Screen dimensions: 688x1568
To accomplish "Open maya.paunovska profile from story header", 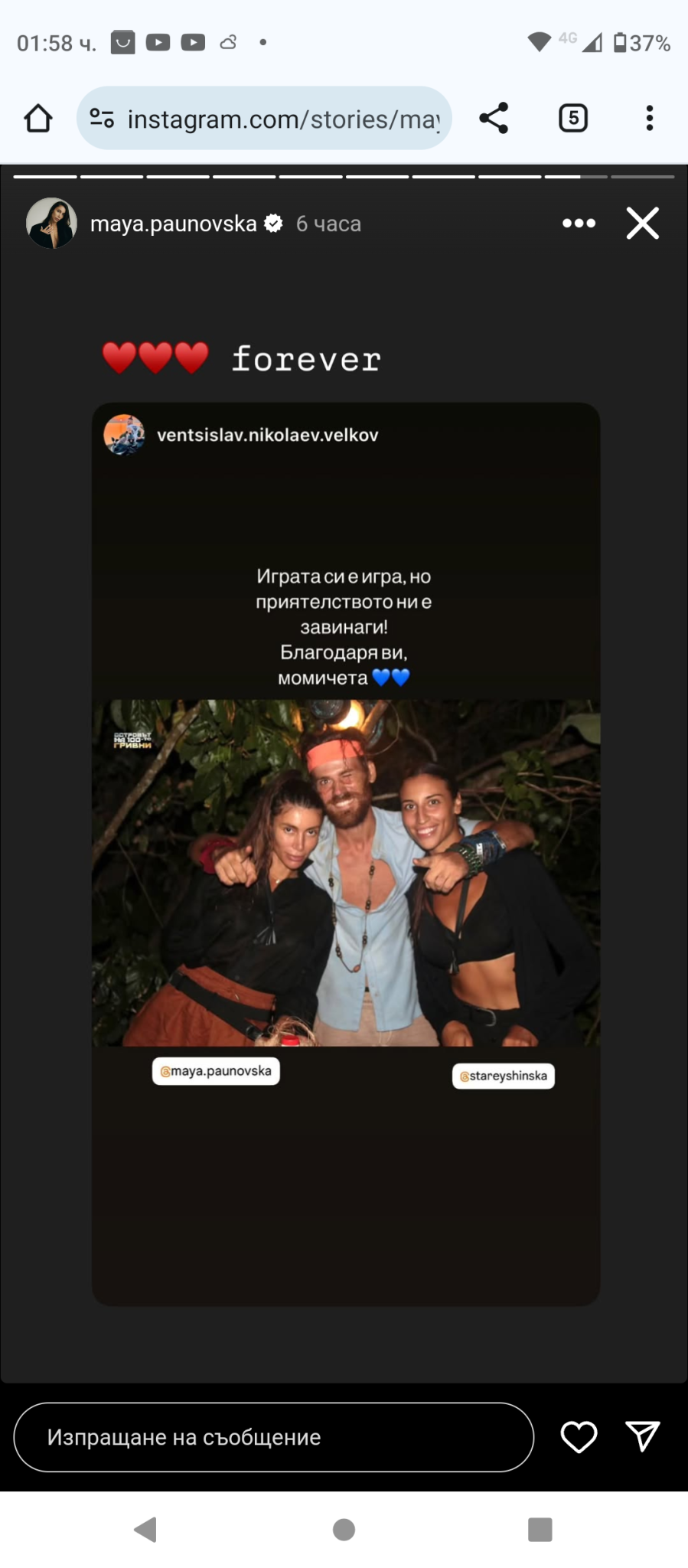I will [173, 224].
